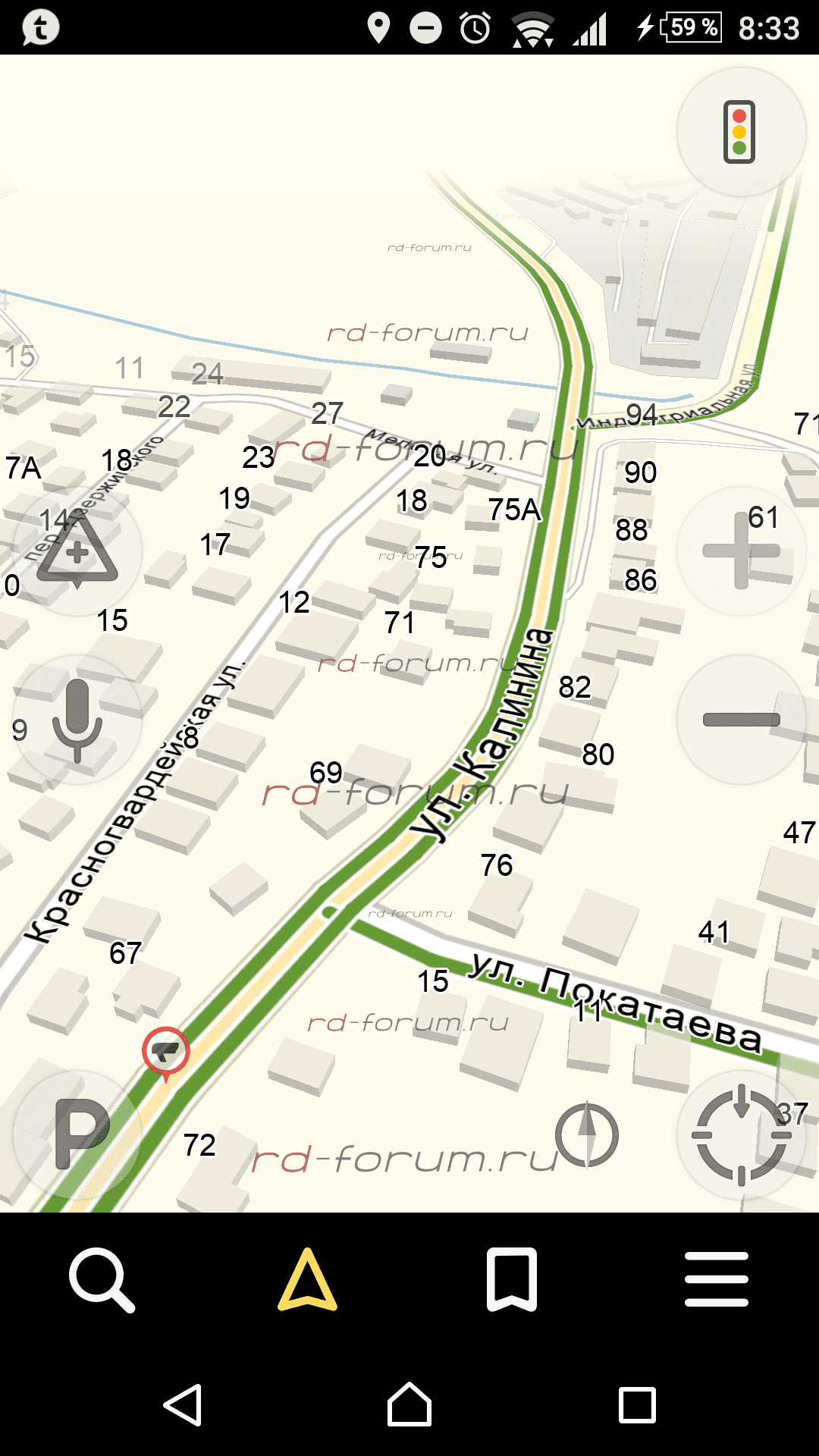
Task: Zoom out with the minus button
Action: (x=741, y=720)
